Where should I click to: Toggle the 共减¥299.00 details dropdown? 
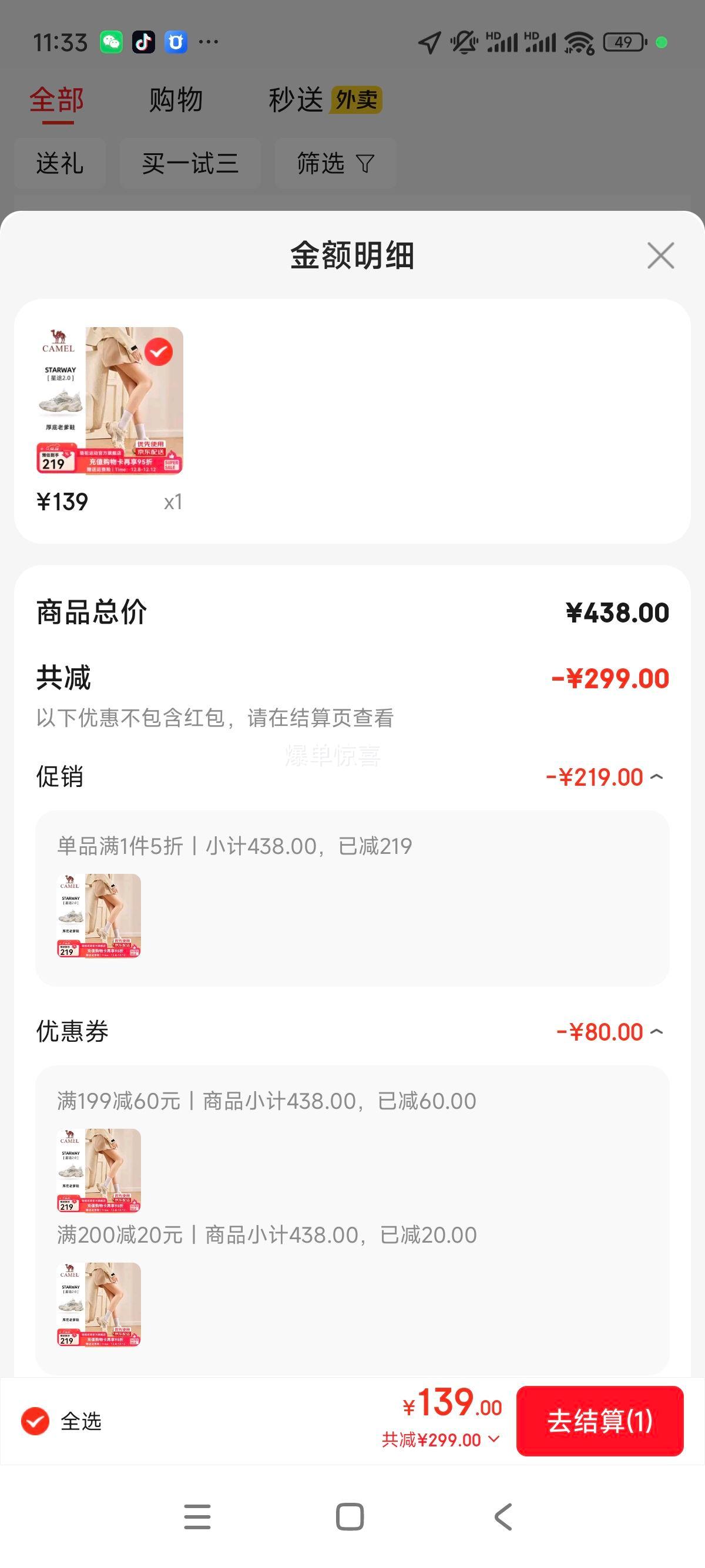[x=441, y=1439]
